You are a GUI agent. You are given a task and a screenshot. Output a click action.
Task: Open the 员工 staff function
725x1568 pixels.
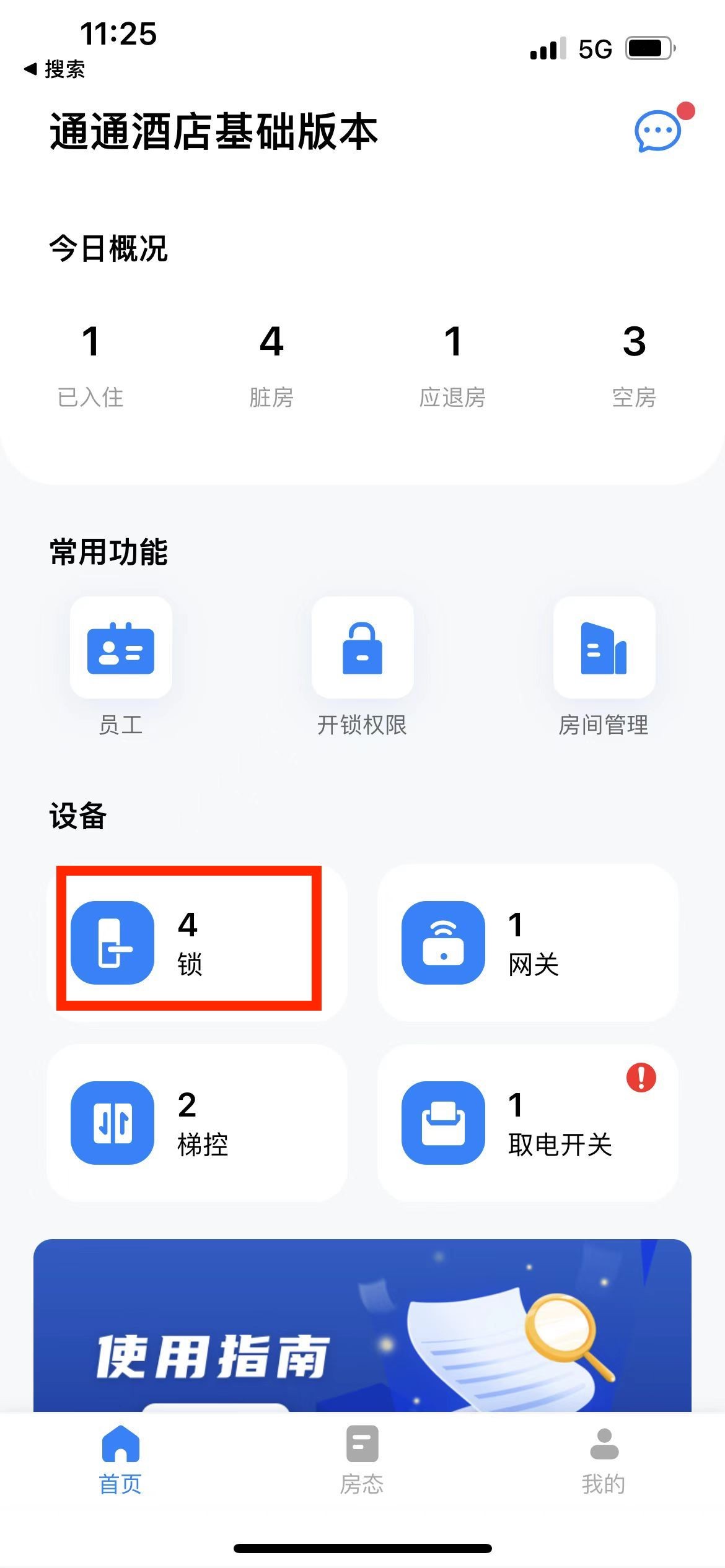[121, 648]
